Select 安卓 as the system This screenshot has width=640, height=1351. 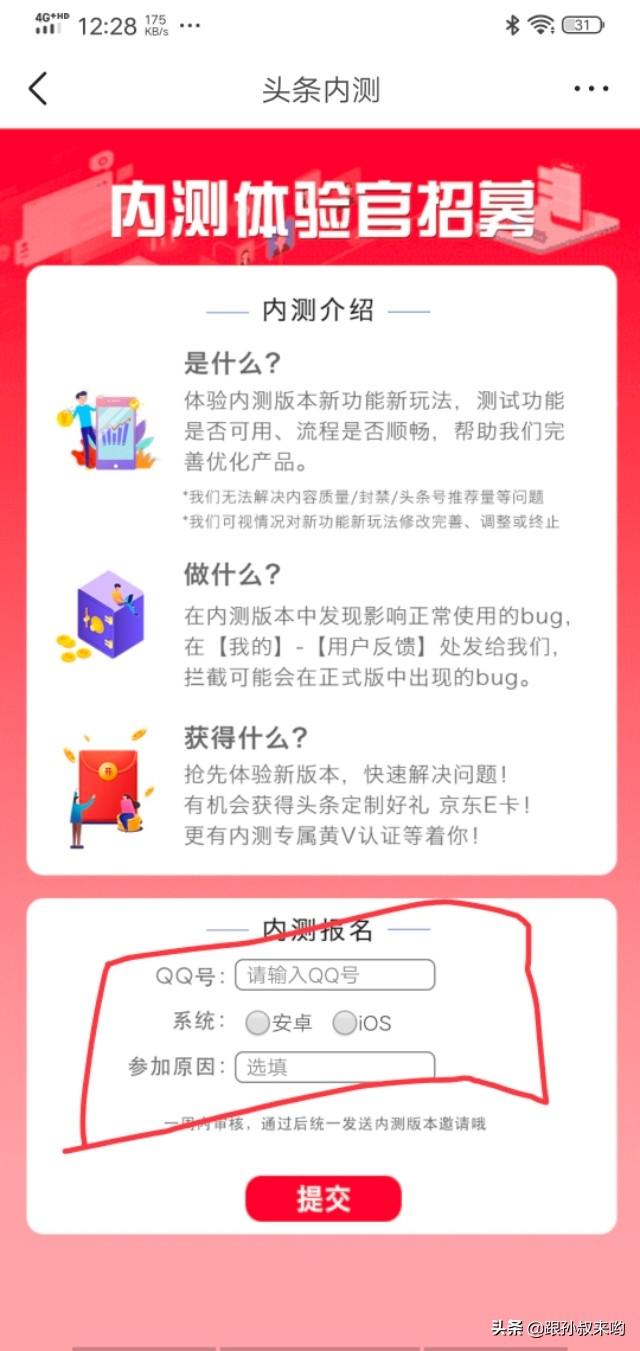pyautogui.click(x=258, y=1022)
